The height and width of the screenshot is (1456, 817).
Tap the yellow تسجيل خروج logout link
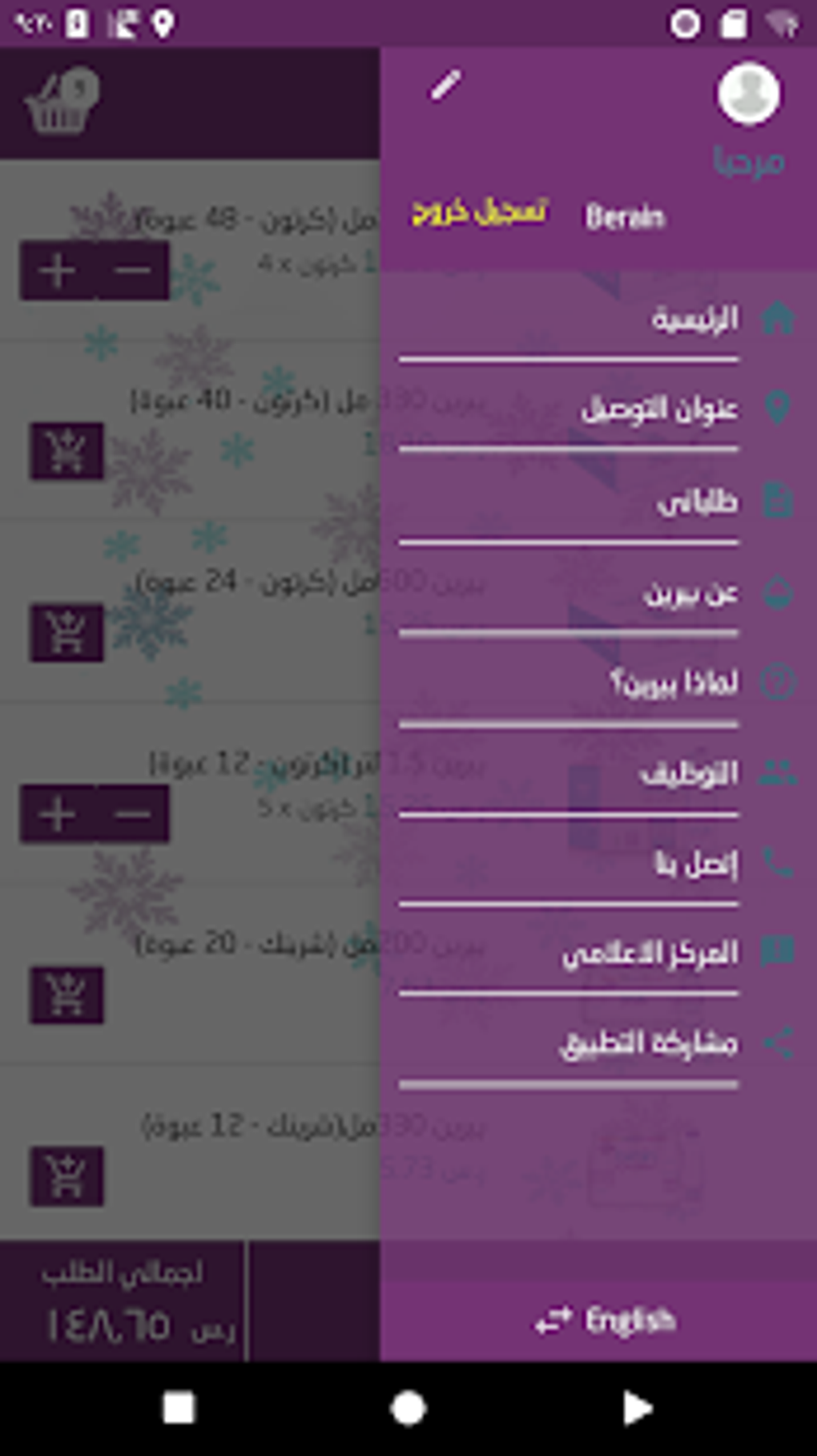click(x=479, y=213)
